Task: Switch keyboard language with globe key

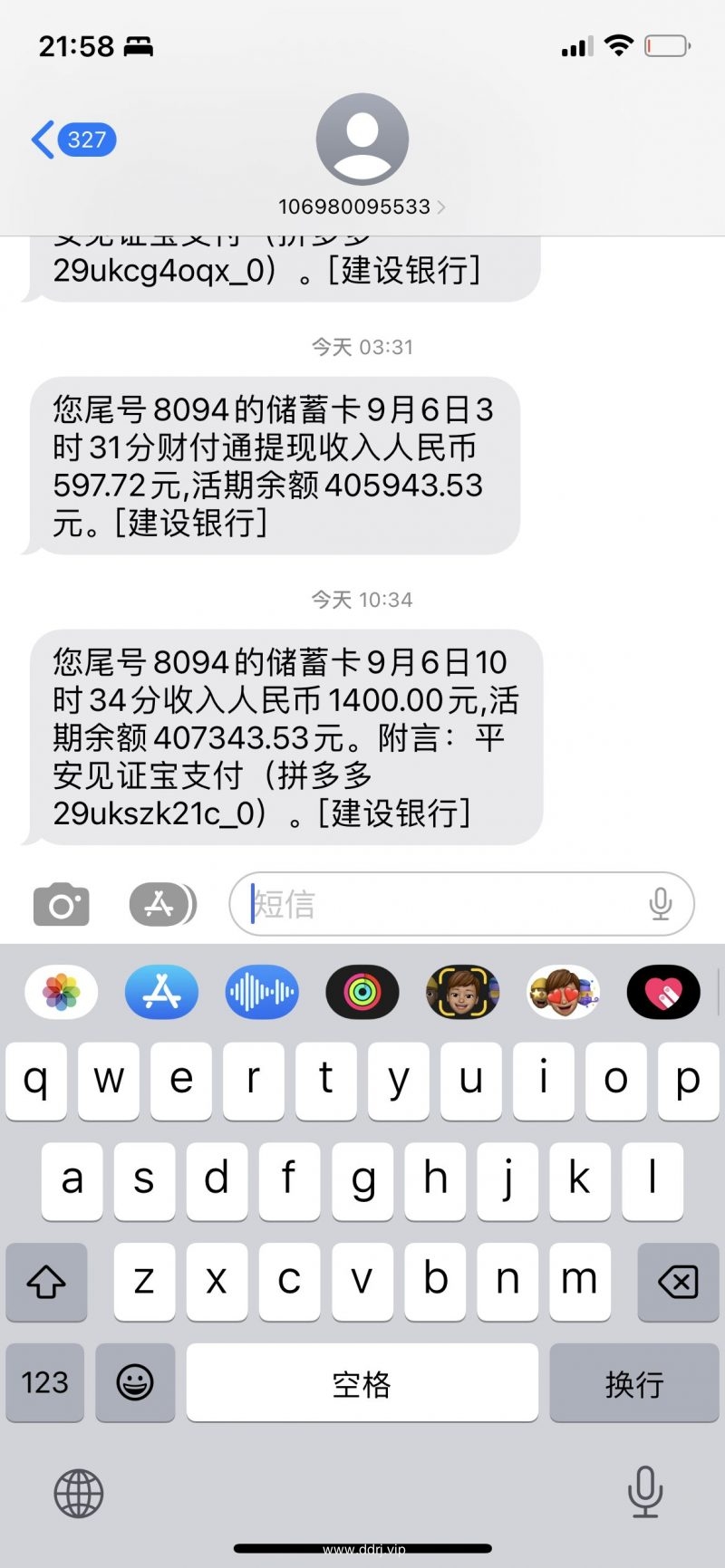Action: (79, 1494)
